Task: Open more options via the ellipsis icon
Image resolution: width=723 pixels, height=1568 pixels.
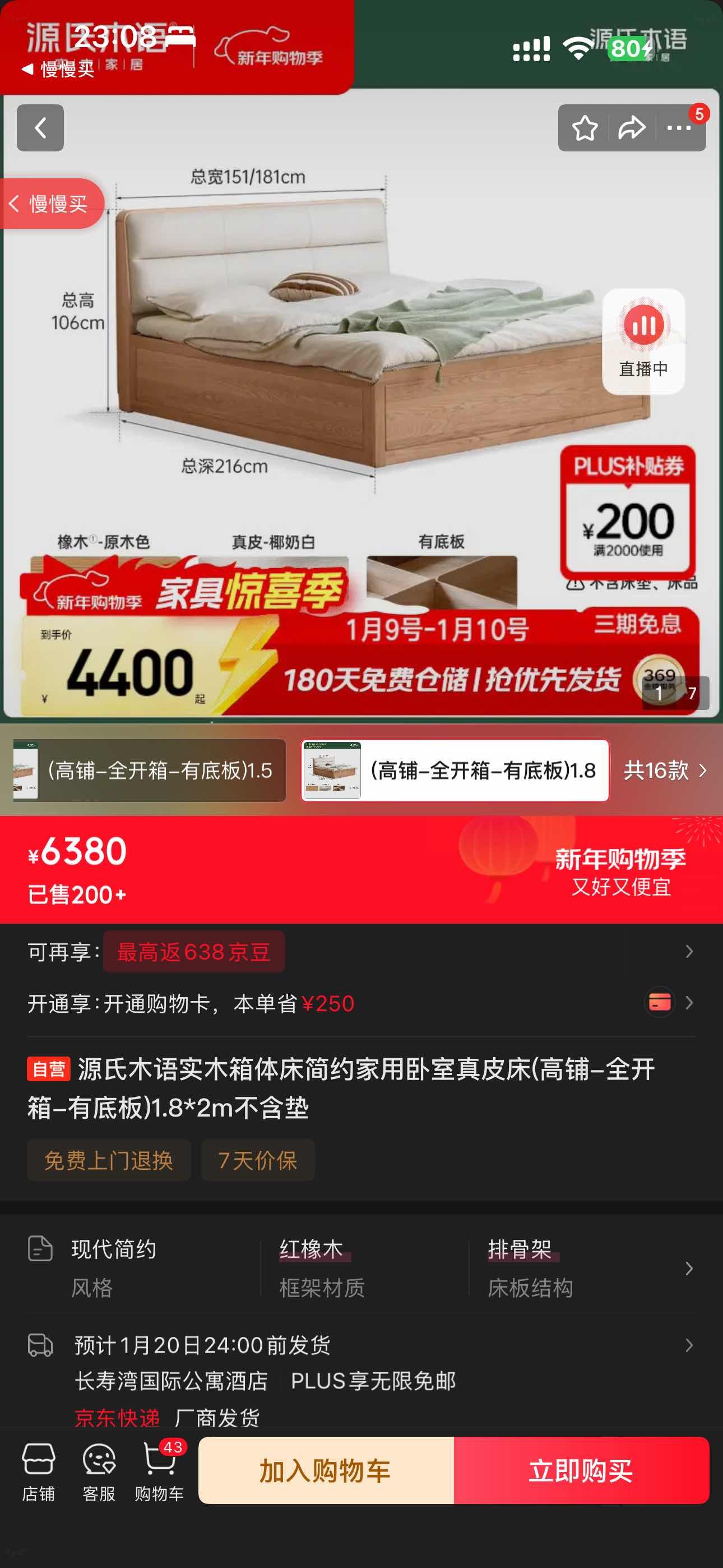Action: (678, 128)
